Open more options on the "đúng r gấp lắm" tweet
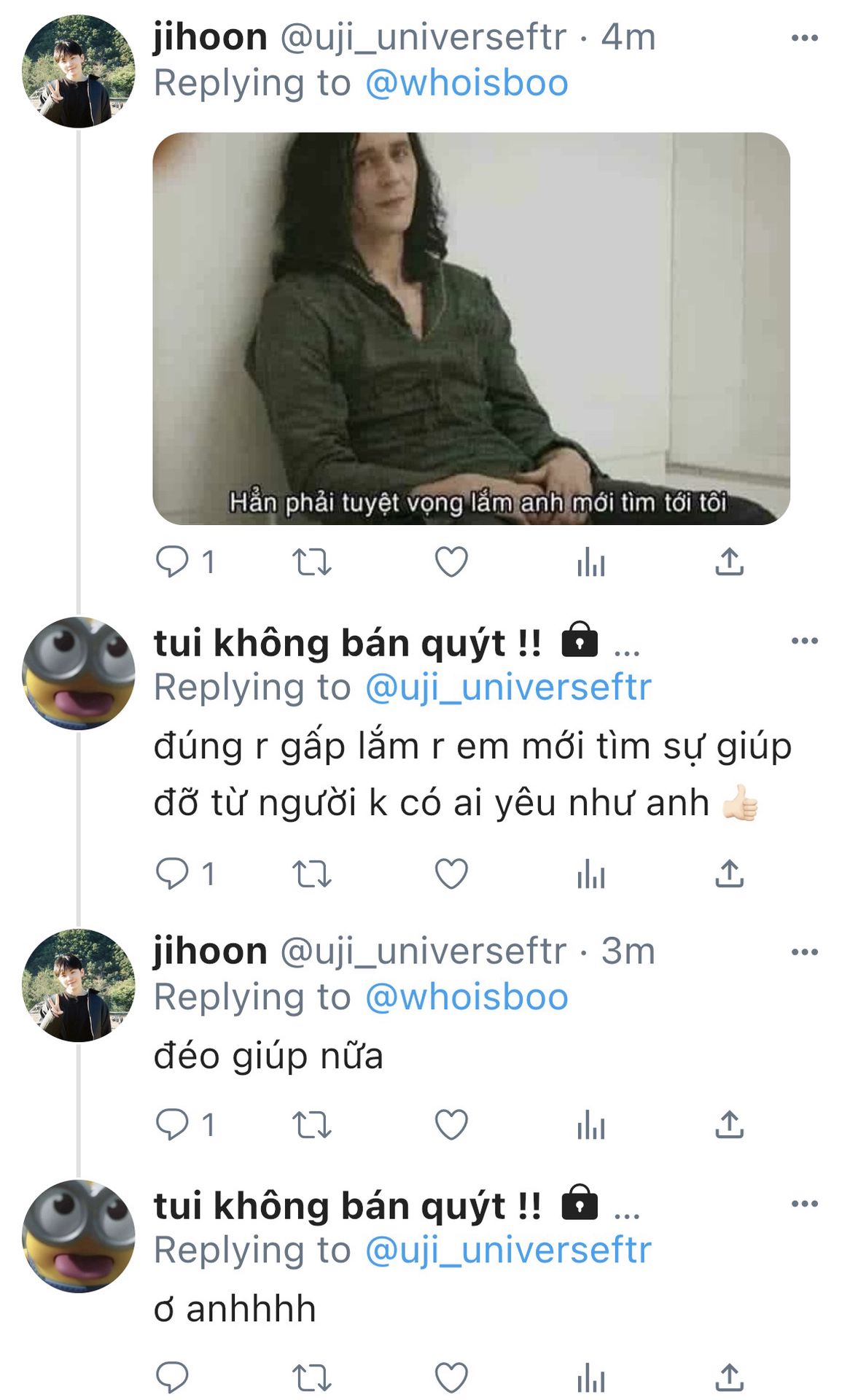 pyautogui.click(x=804, y=641)
